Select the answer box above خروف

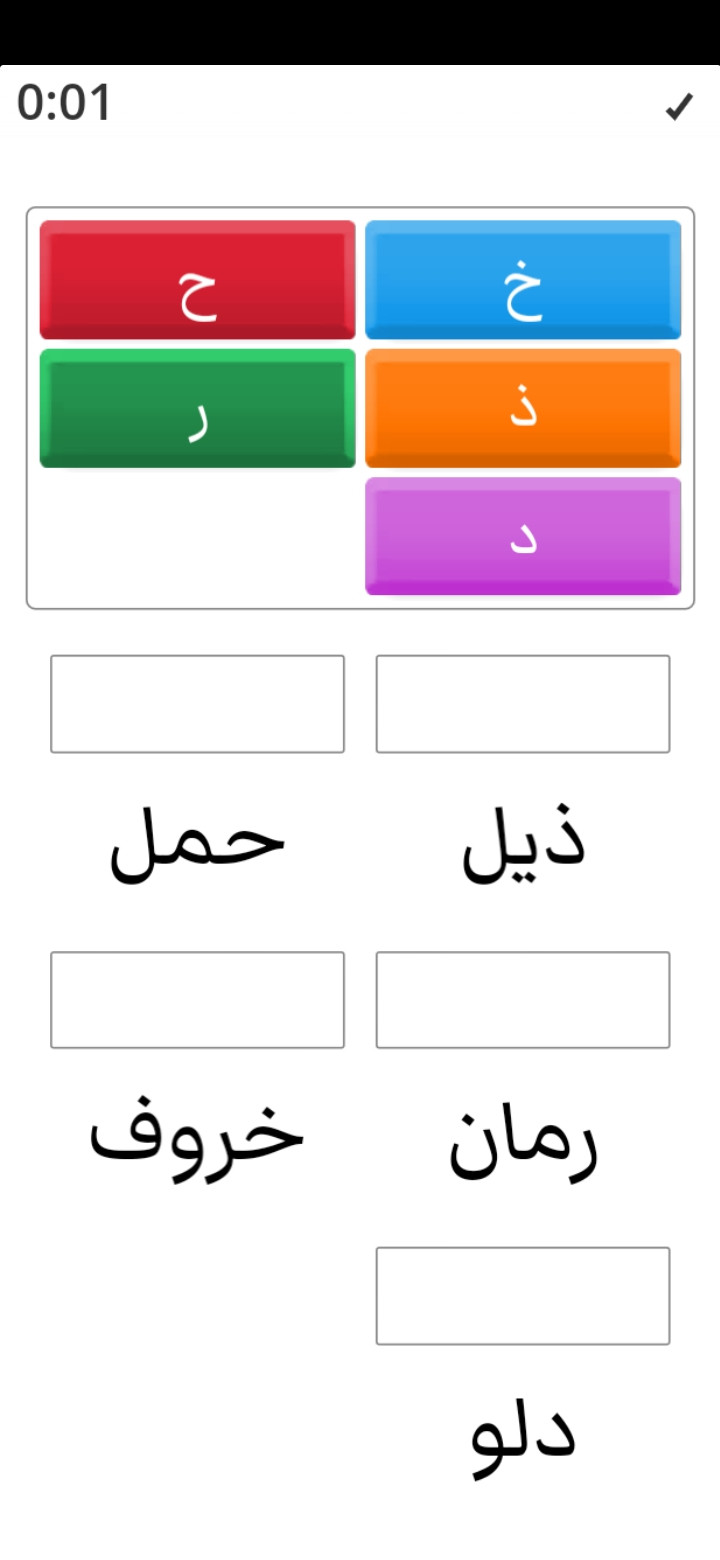198,1000
